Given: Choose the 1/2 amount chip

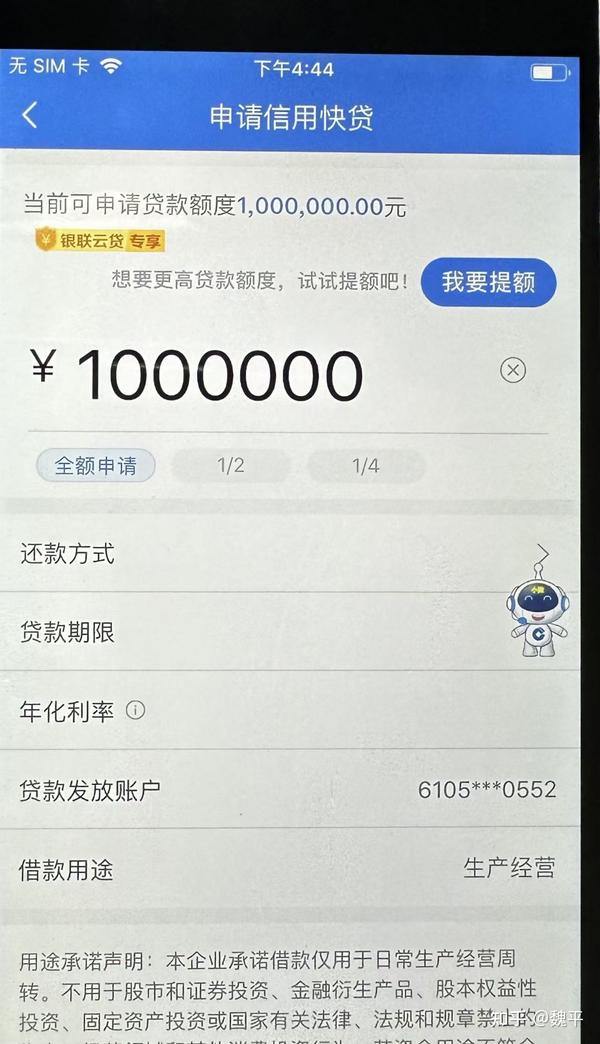Looking at the screenshot, I should tap(230, 465).
